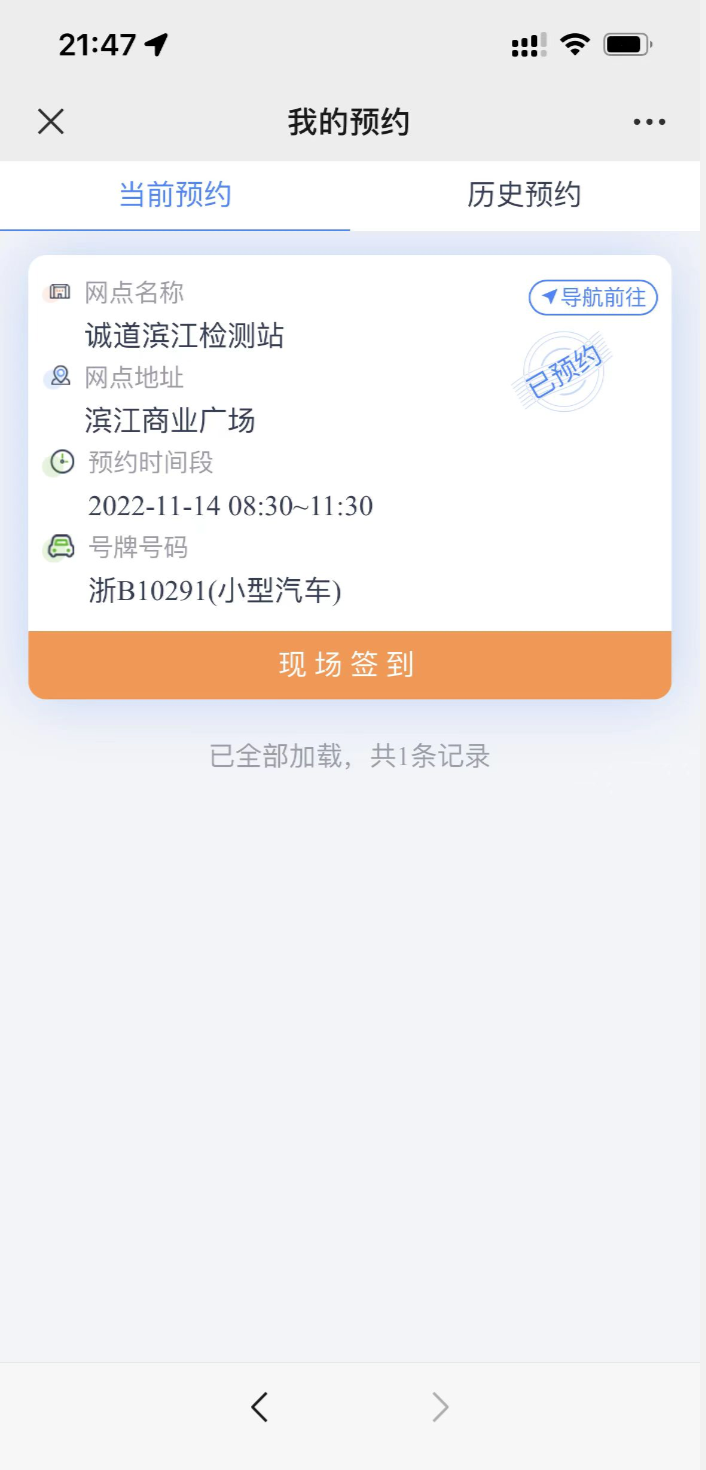Open the 诚道滨江检测站 appointment card

[350, 443]
